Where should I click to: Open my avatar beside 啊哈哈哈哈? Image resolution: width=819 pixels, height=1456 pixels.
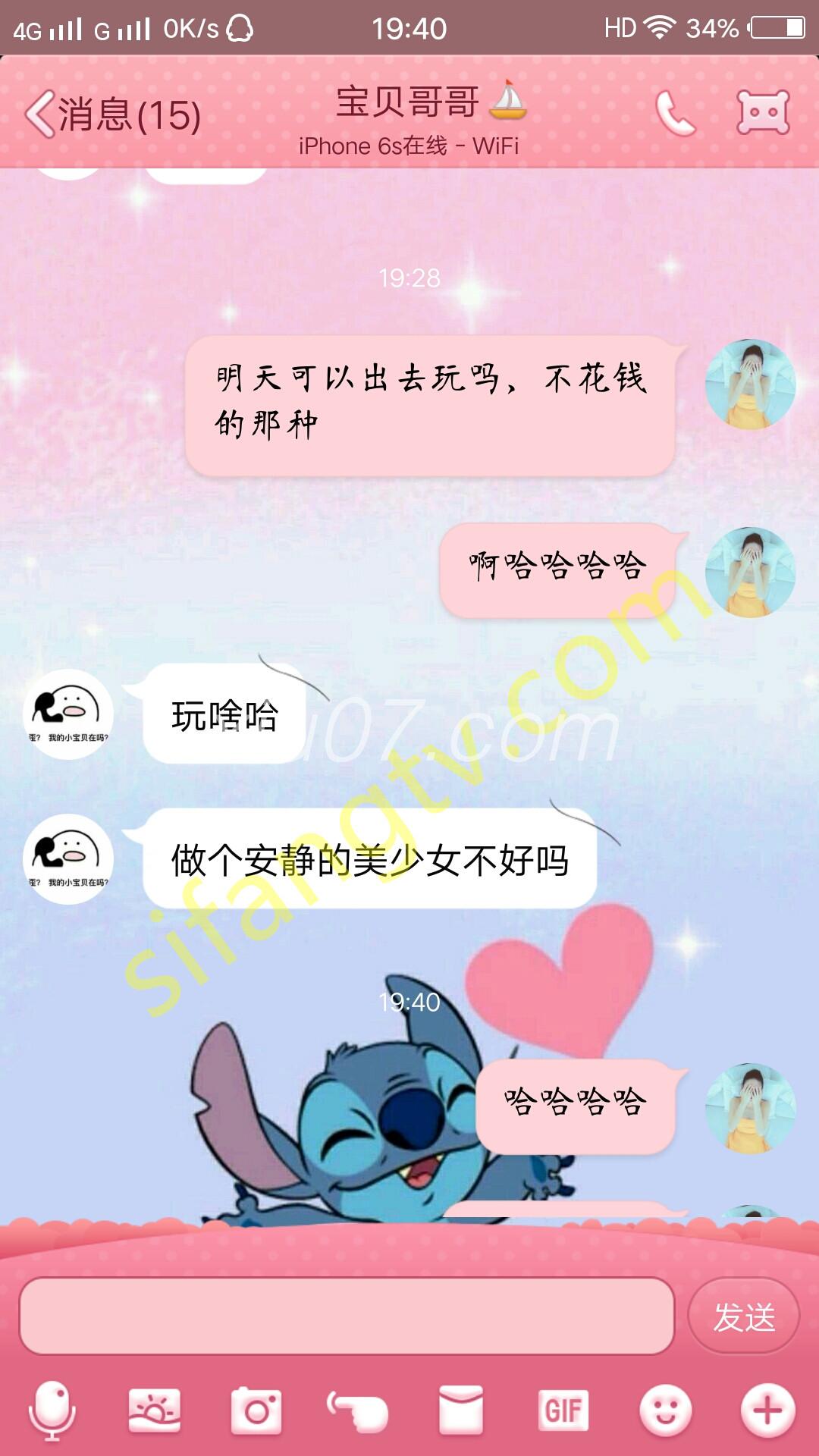[750, 572]
